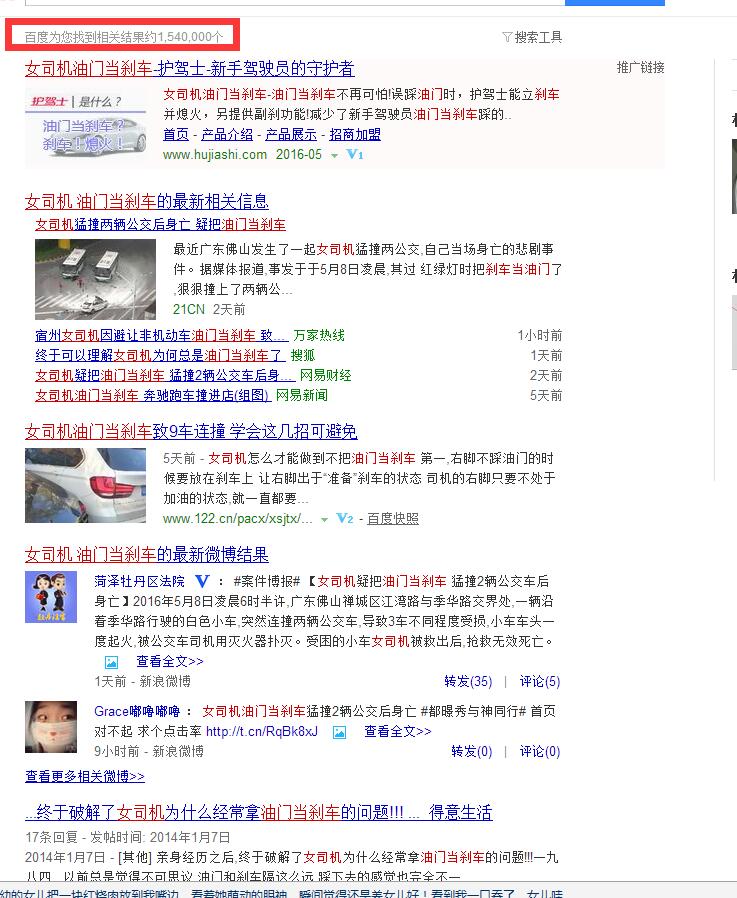View the 百度快照 cached page
This screenshot has height=898, width=737.
(x=393, y=519)
